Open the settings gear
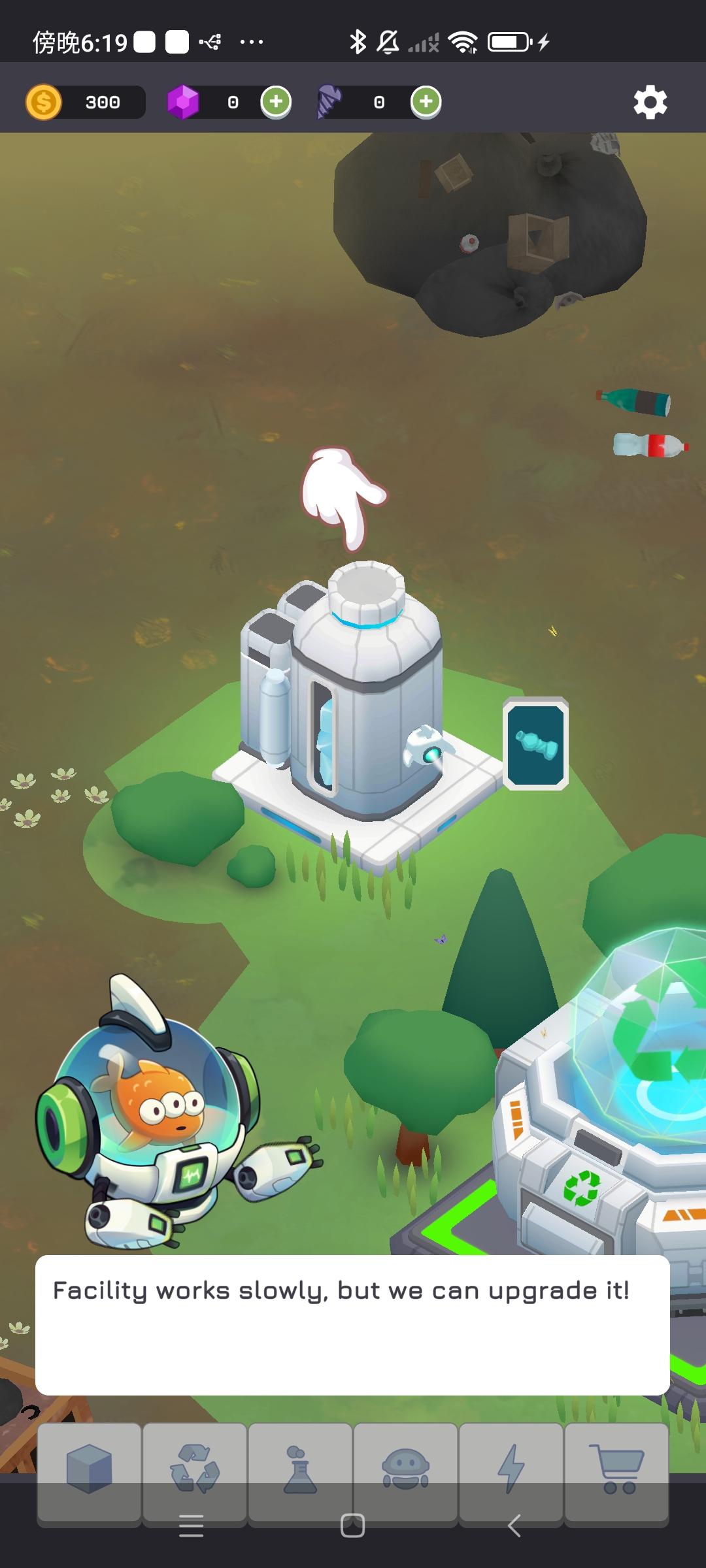706x1568 pixels. click(650, 102)
